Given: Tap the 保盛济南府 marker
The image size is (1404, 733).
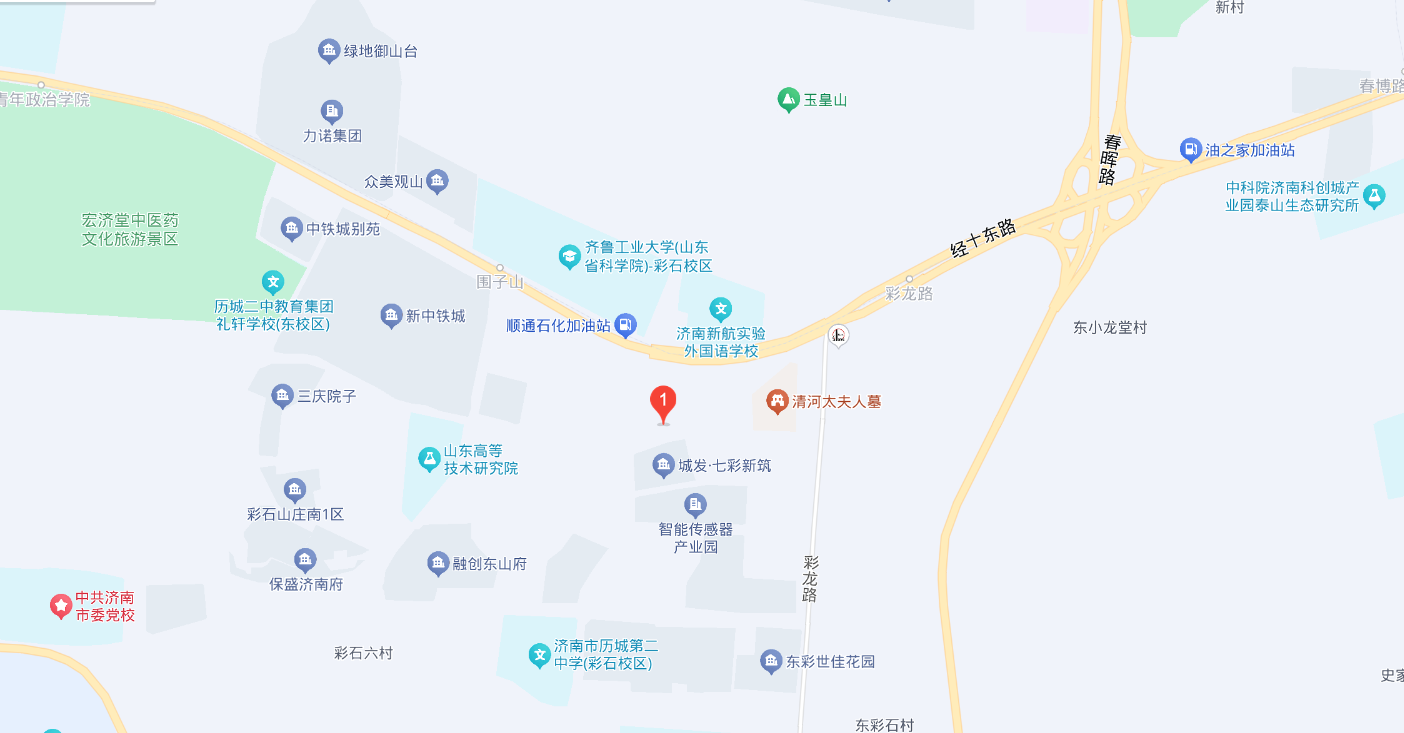Looking at the screenshot, I should pos(306,560).
